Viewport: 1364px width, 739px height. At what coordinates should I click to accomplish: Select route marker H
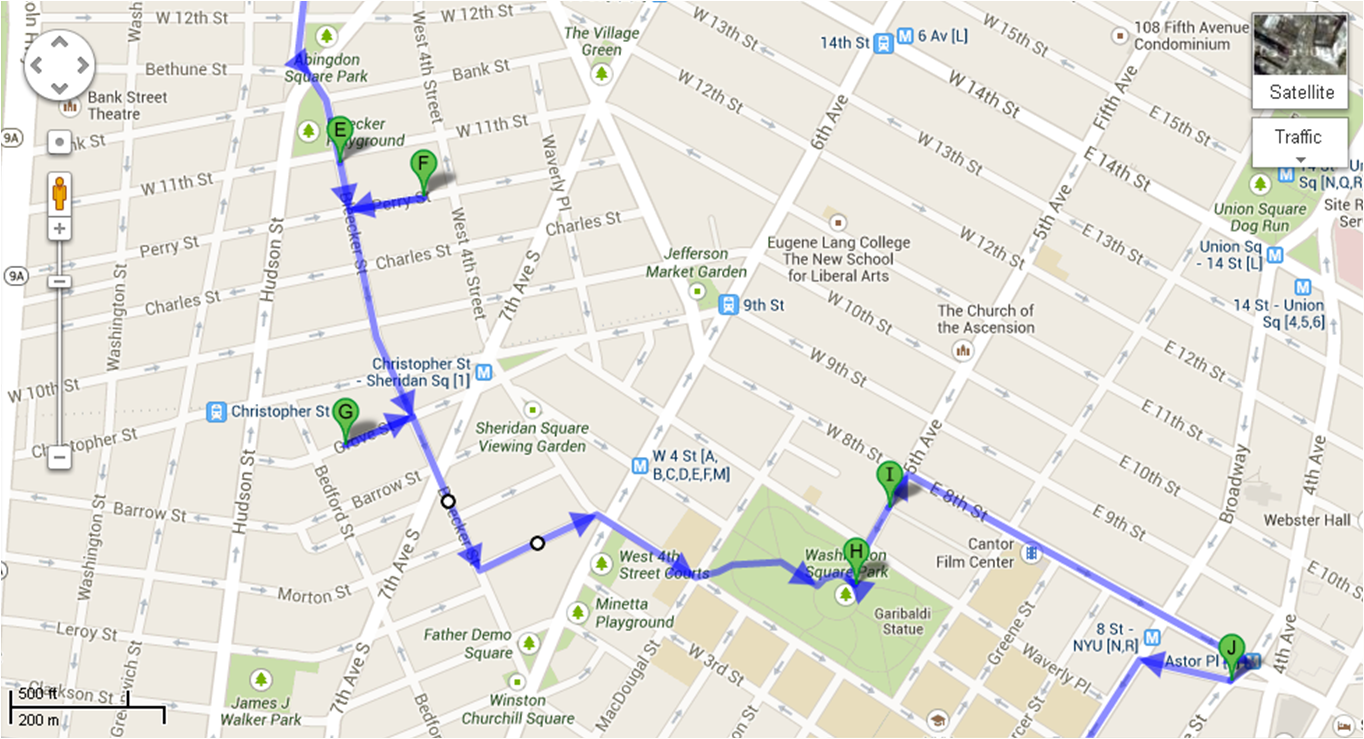tap(856, 553)
